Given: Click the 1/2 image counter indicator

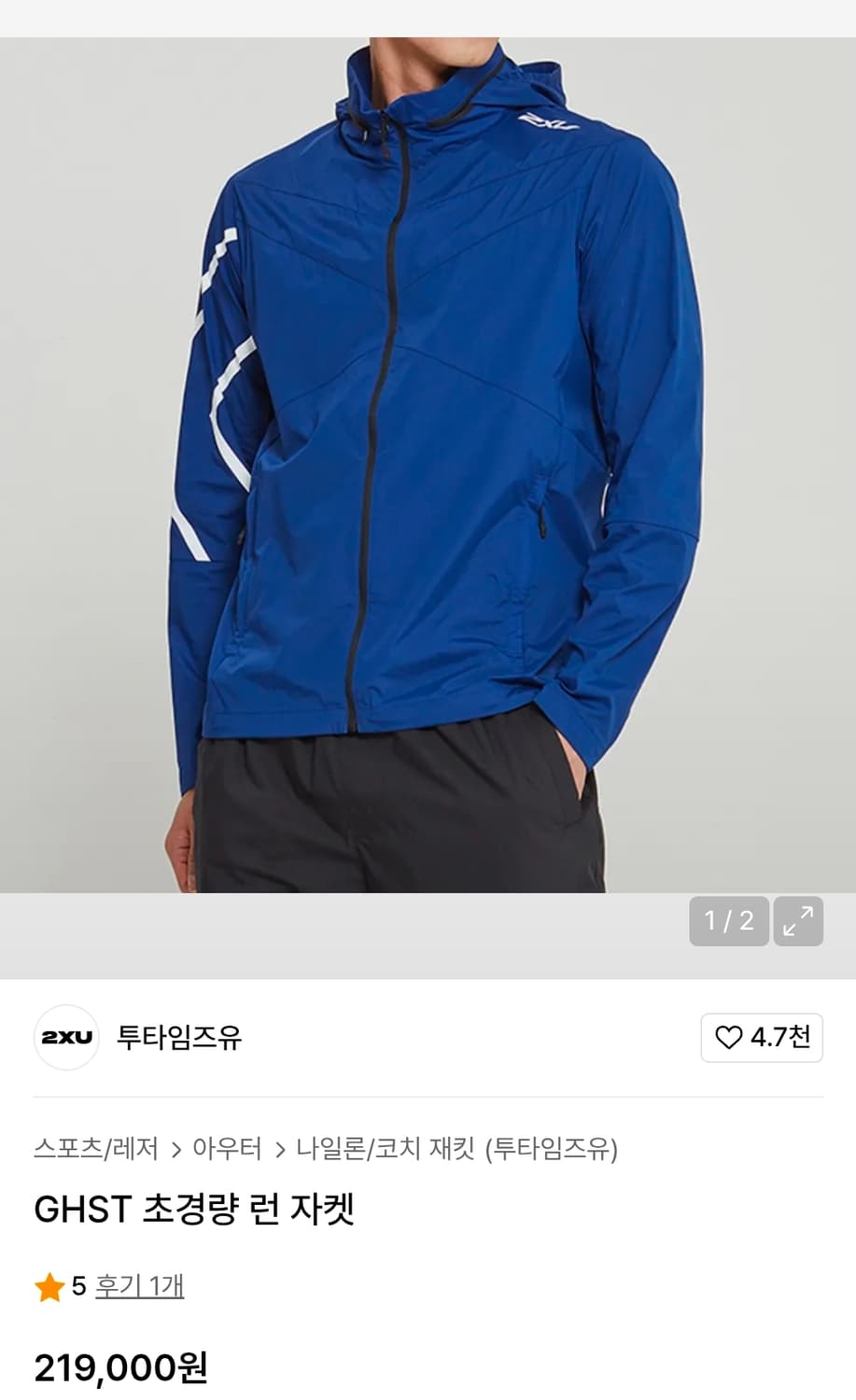Looking at the screenshot, I should (729, 921).
